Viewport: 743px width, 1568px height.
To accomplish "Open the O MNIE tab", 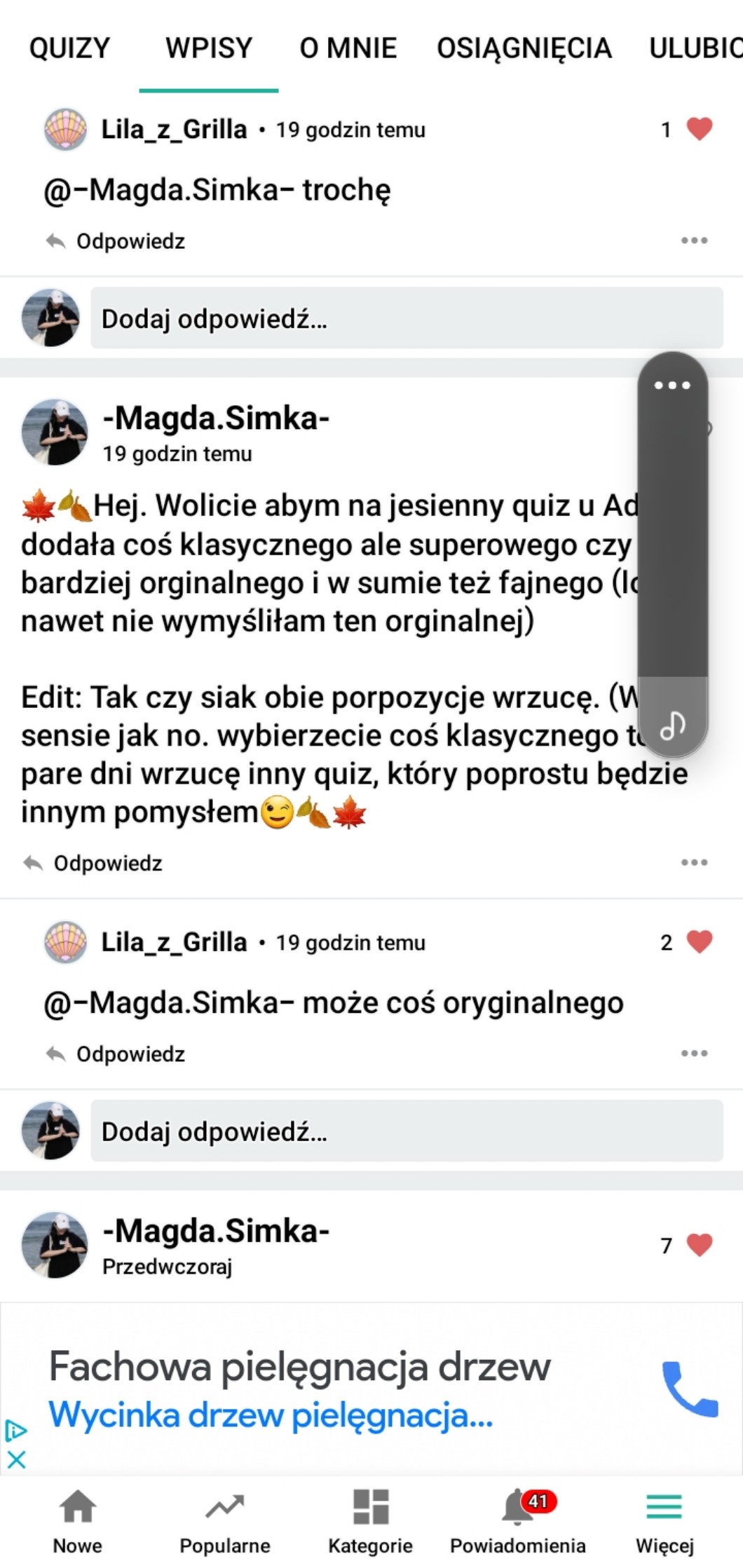I will tap(348, 48).
